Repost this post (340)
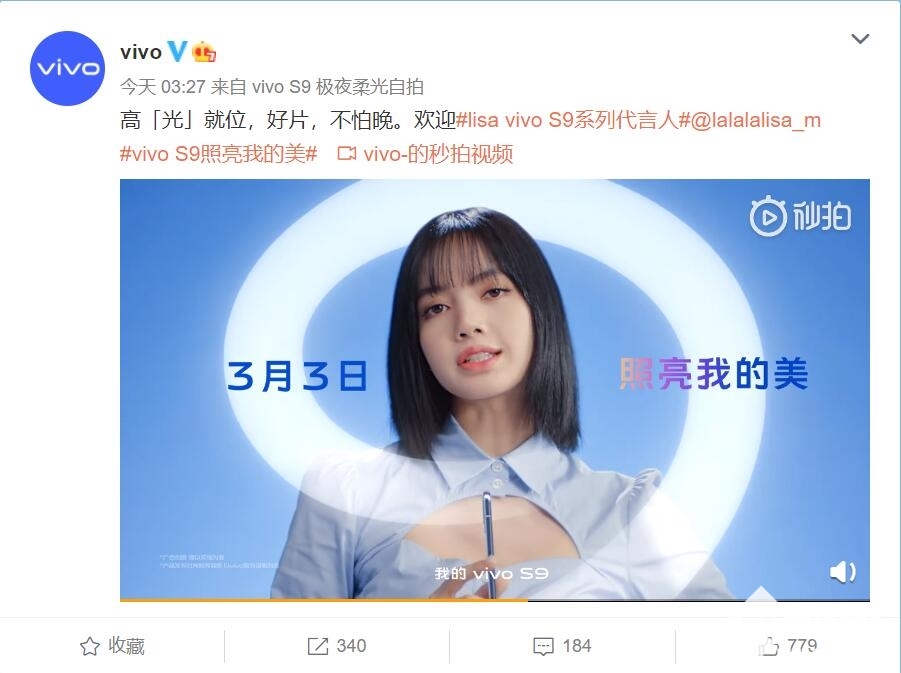This screenshot has width=901, height=673. click(x=337, y=646)
